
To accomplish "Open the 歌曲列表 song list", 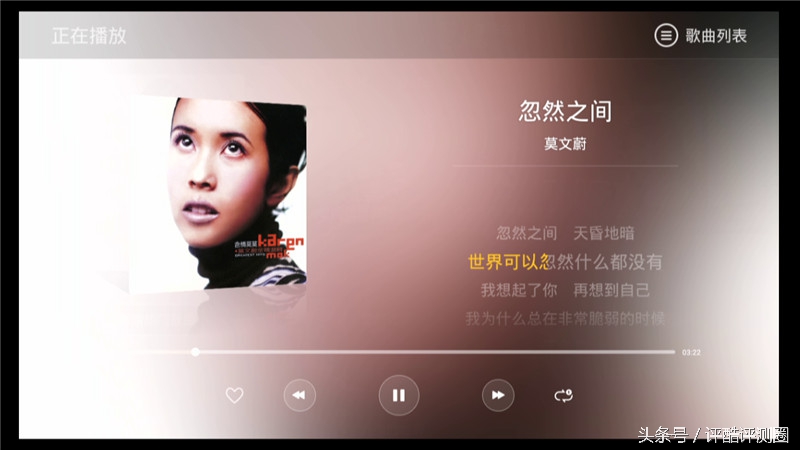I will click(x=702, y=36).
